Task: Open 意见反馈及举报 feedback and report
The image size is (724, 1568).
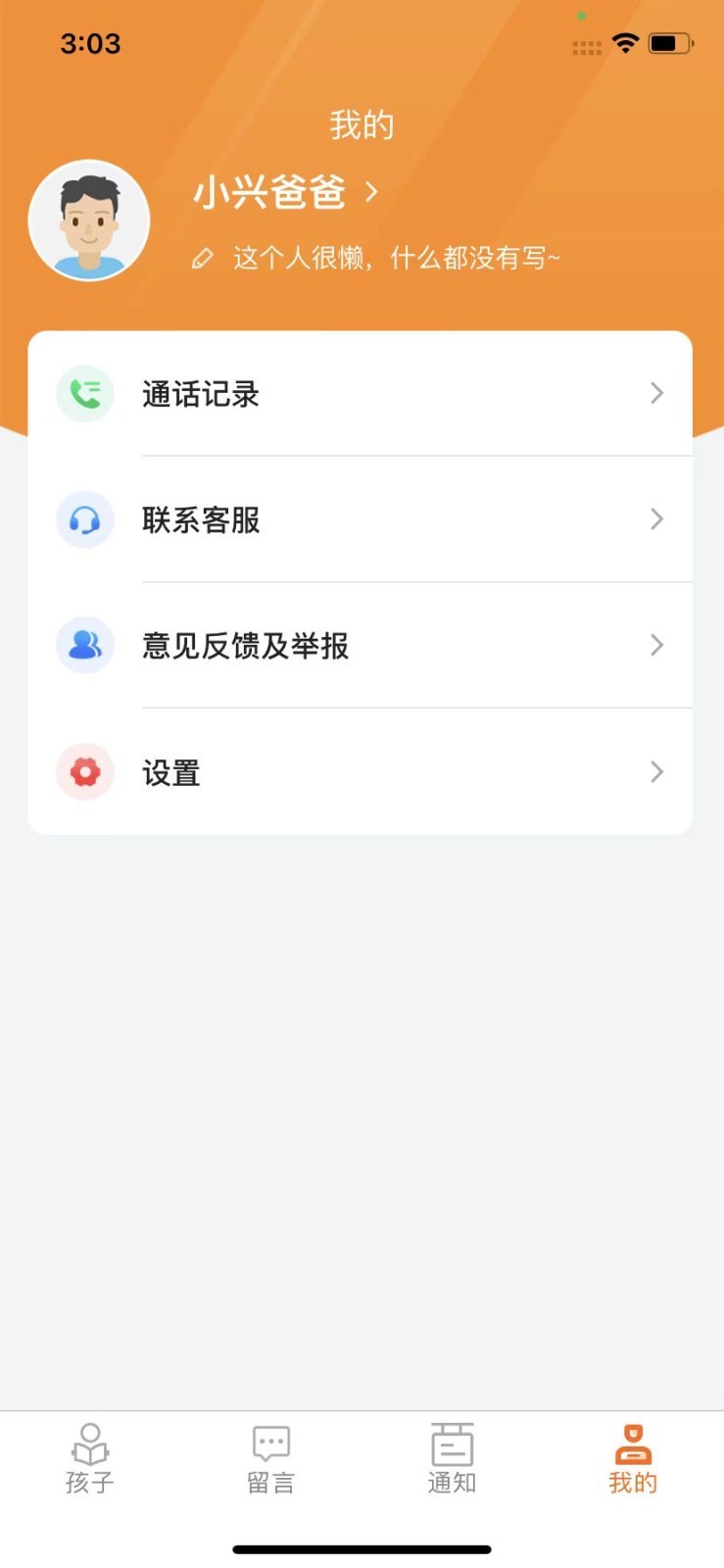Action: pyautogui.click(x=360, y=646)
